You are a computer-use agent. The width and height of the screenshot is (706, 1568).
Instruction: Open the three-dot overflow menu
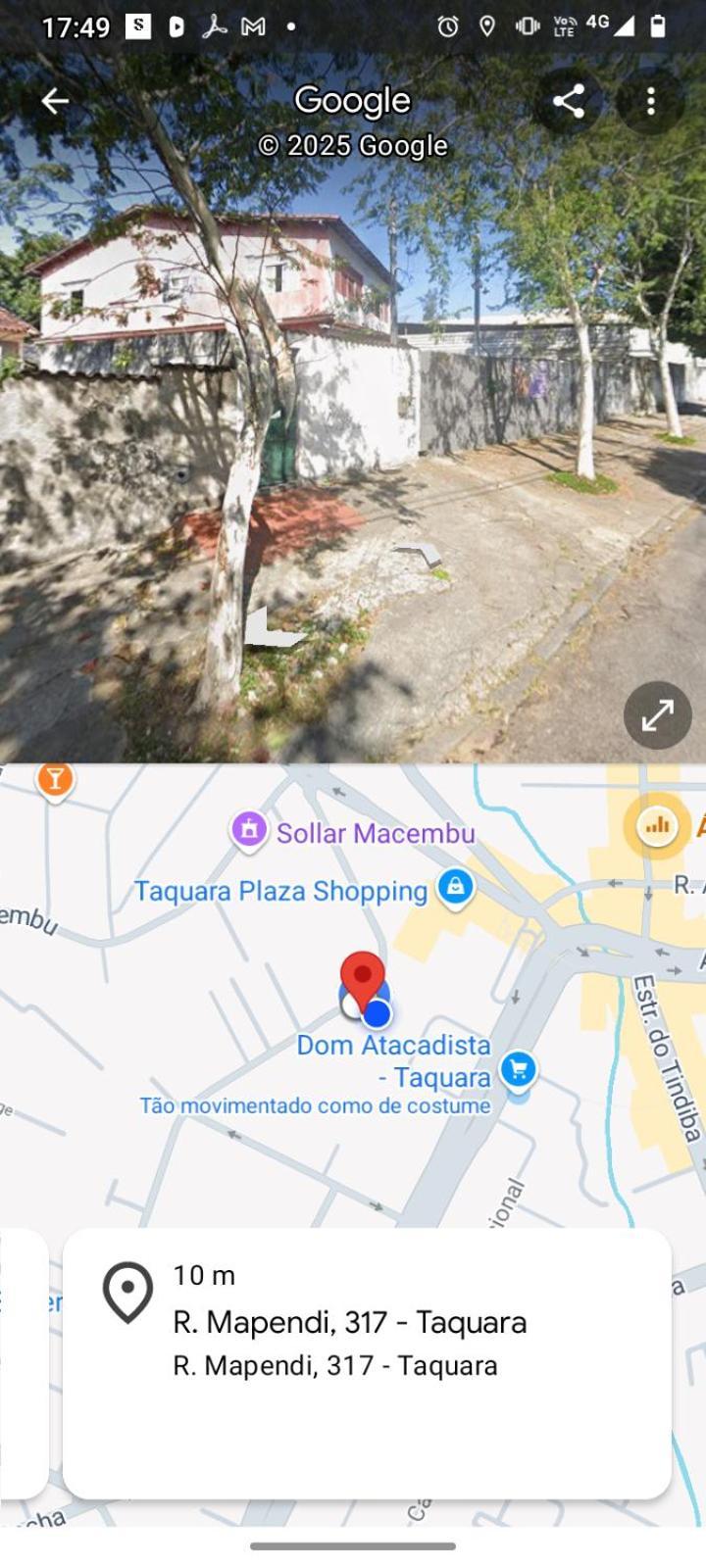tap(651, 101)
